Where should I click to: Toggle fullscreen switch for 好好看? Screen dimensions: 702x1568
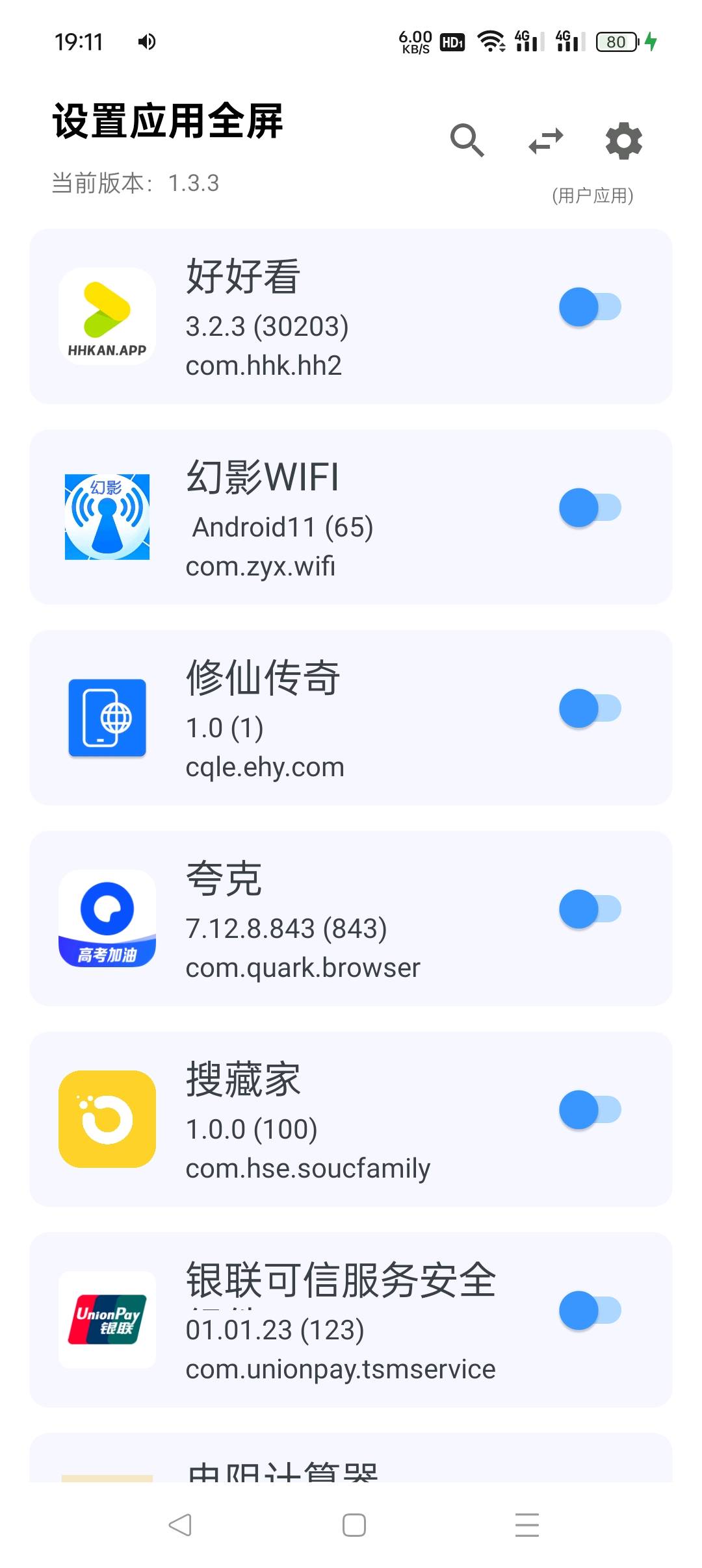(590, 307)
